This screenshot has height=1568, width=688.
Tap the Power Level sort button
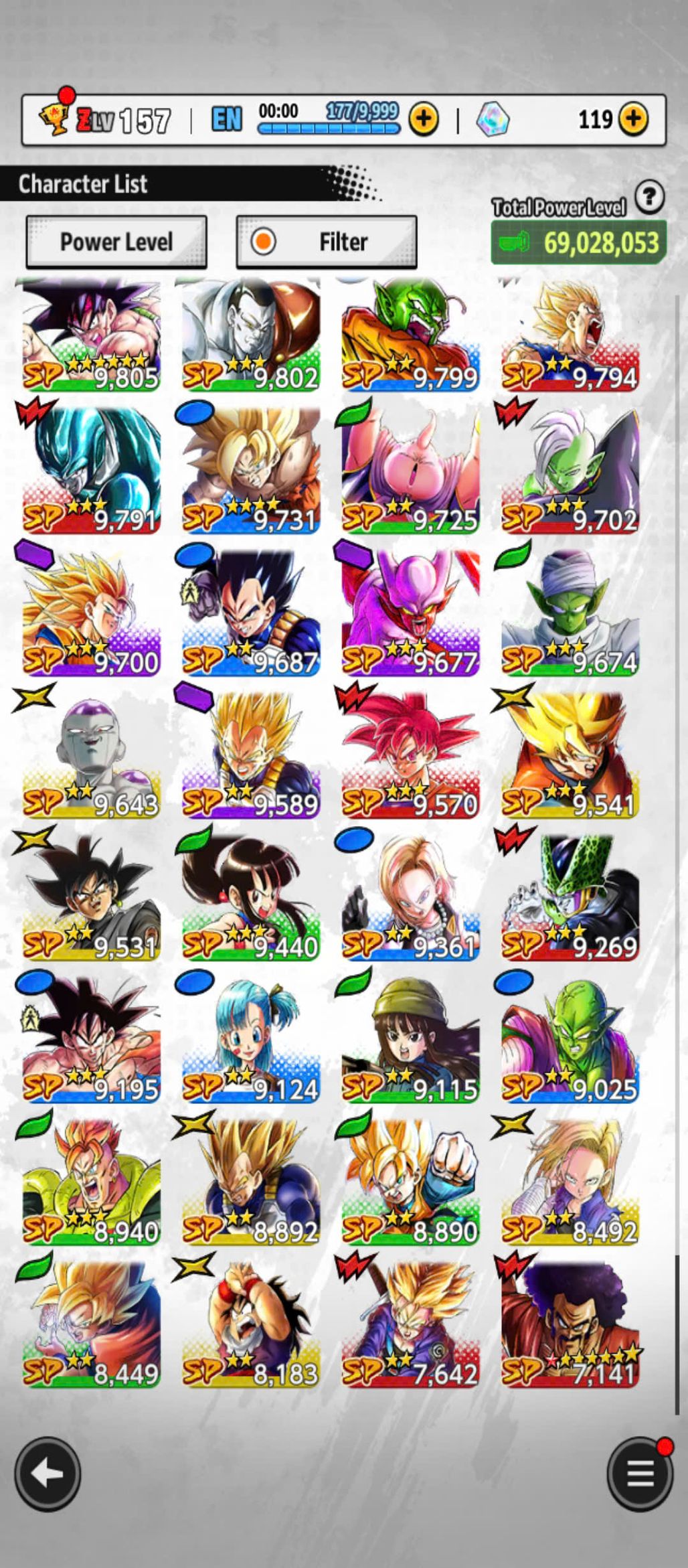(116, 242)
